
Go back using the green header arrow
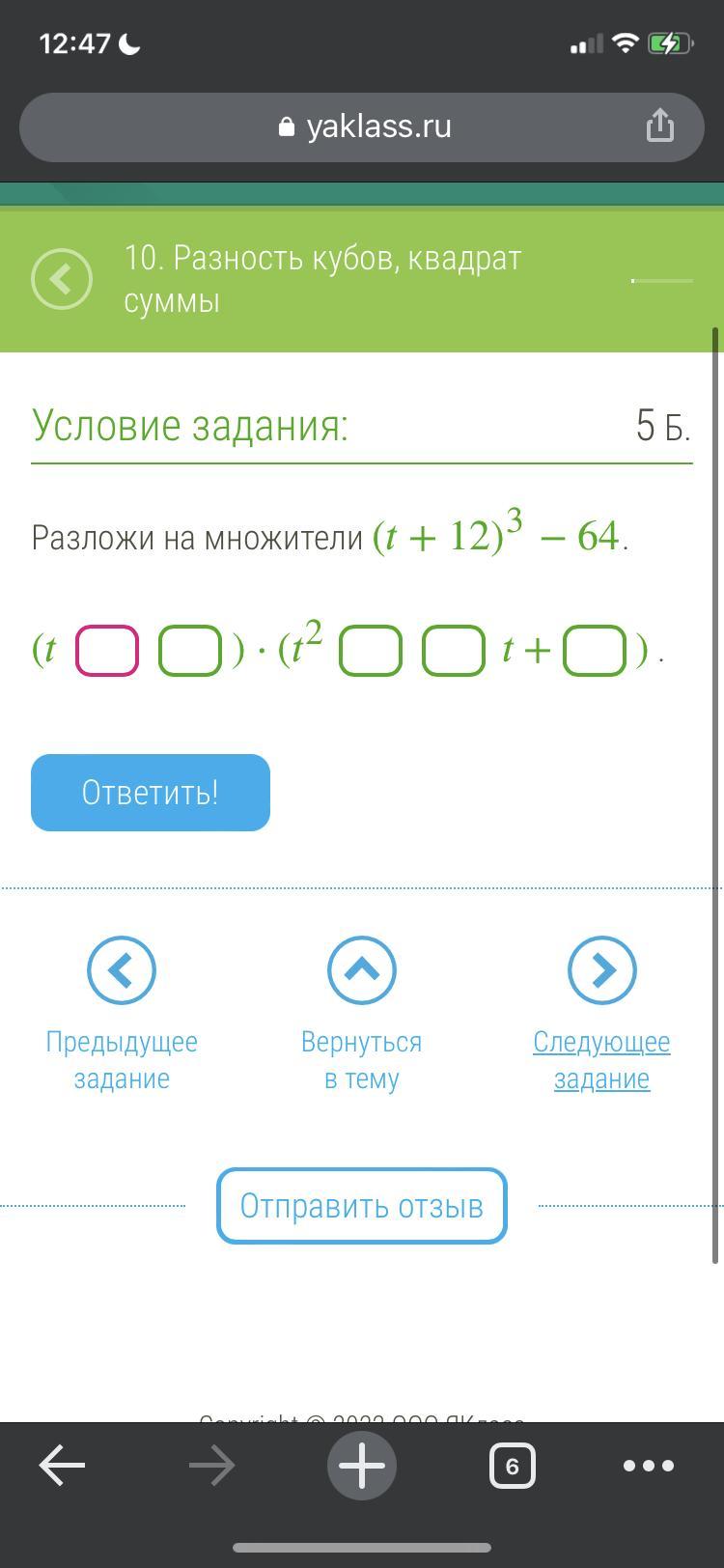point(62,279)
